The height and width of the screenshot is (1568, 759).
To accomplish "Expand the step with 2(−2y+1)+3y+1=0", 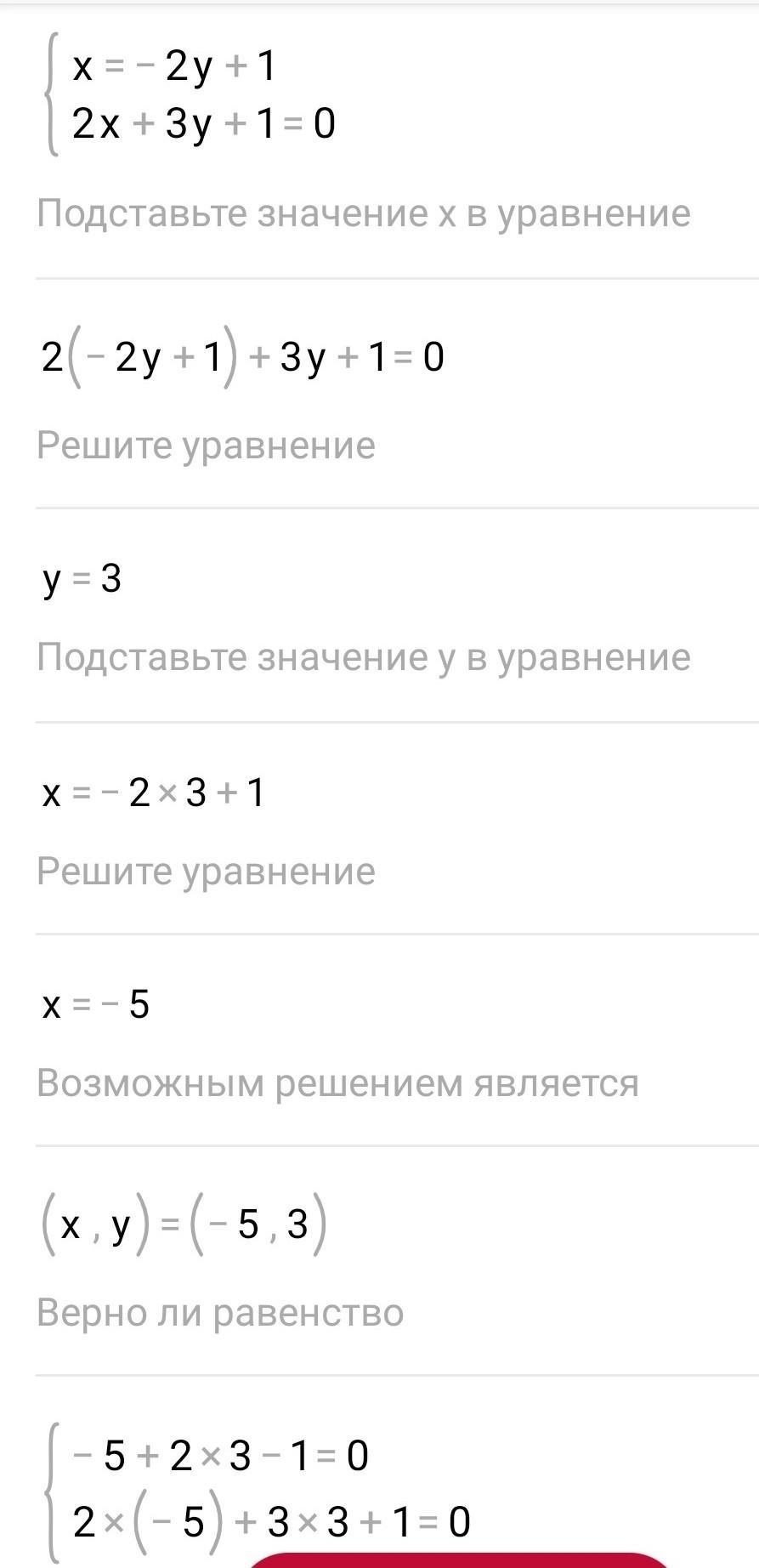I will pyautogui.click(x=243, y=358).
